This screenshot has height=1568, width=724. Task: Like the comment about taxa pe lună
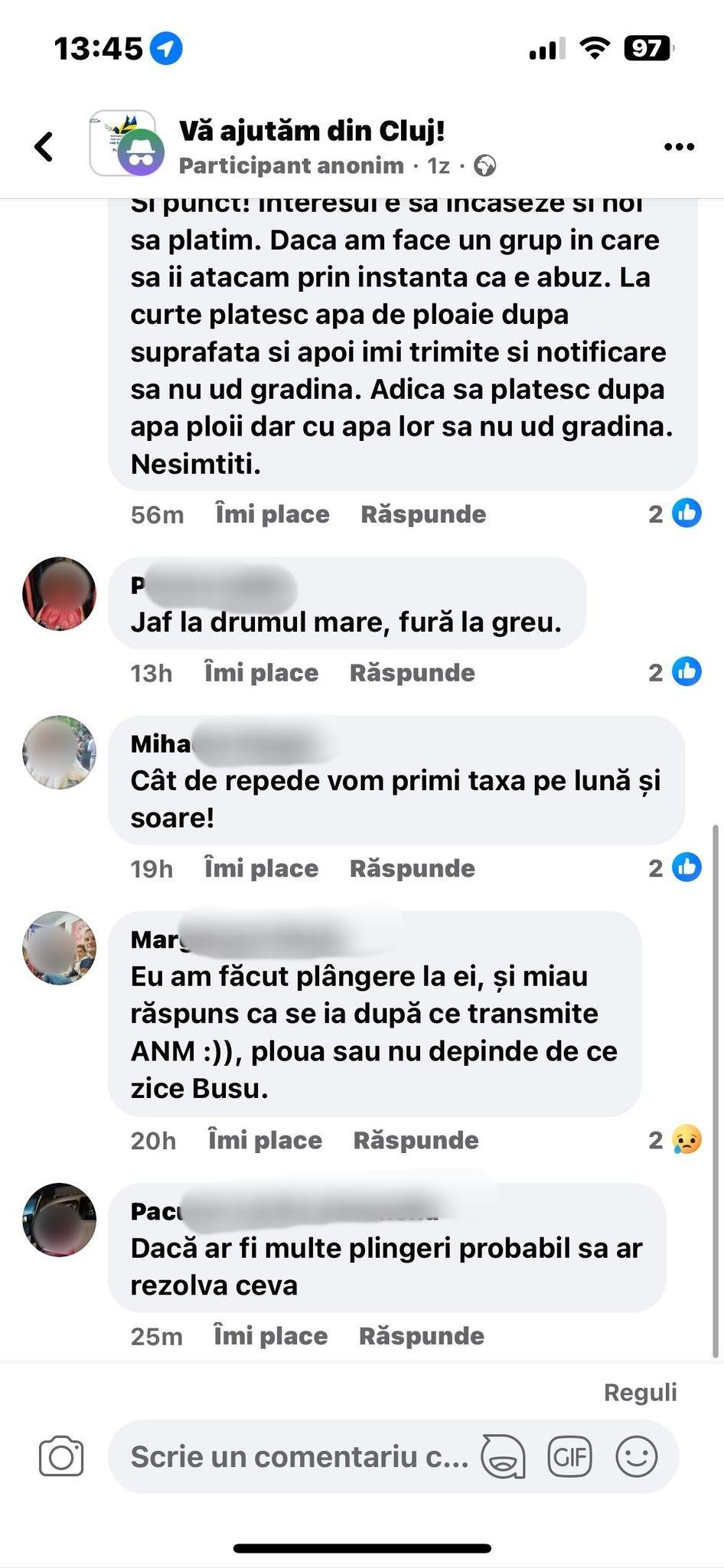(261, 869)
